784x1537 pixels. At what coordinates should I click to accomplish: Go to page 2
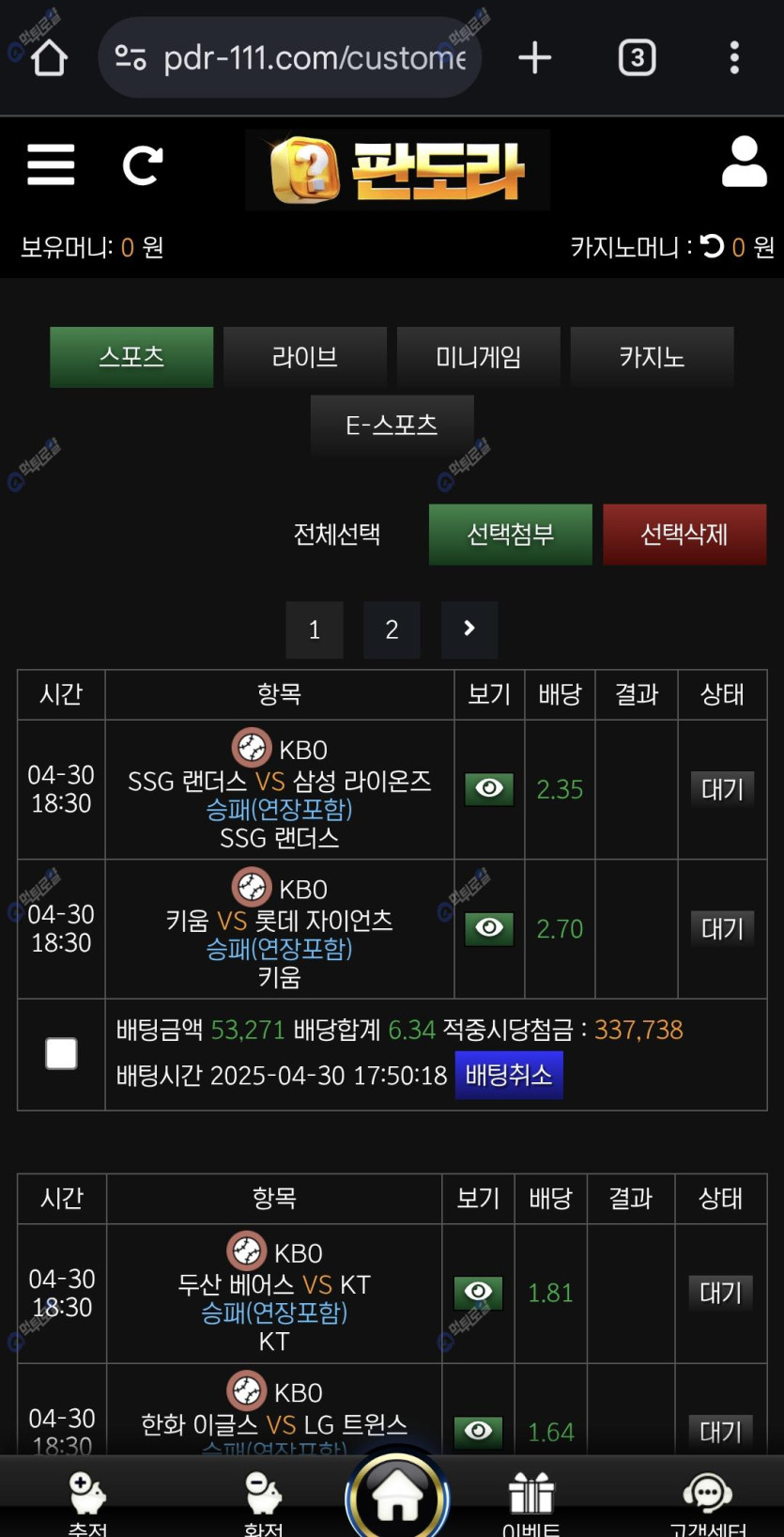pyautogui.click(x=392, y=629)
